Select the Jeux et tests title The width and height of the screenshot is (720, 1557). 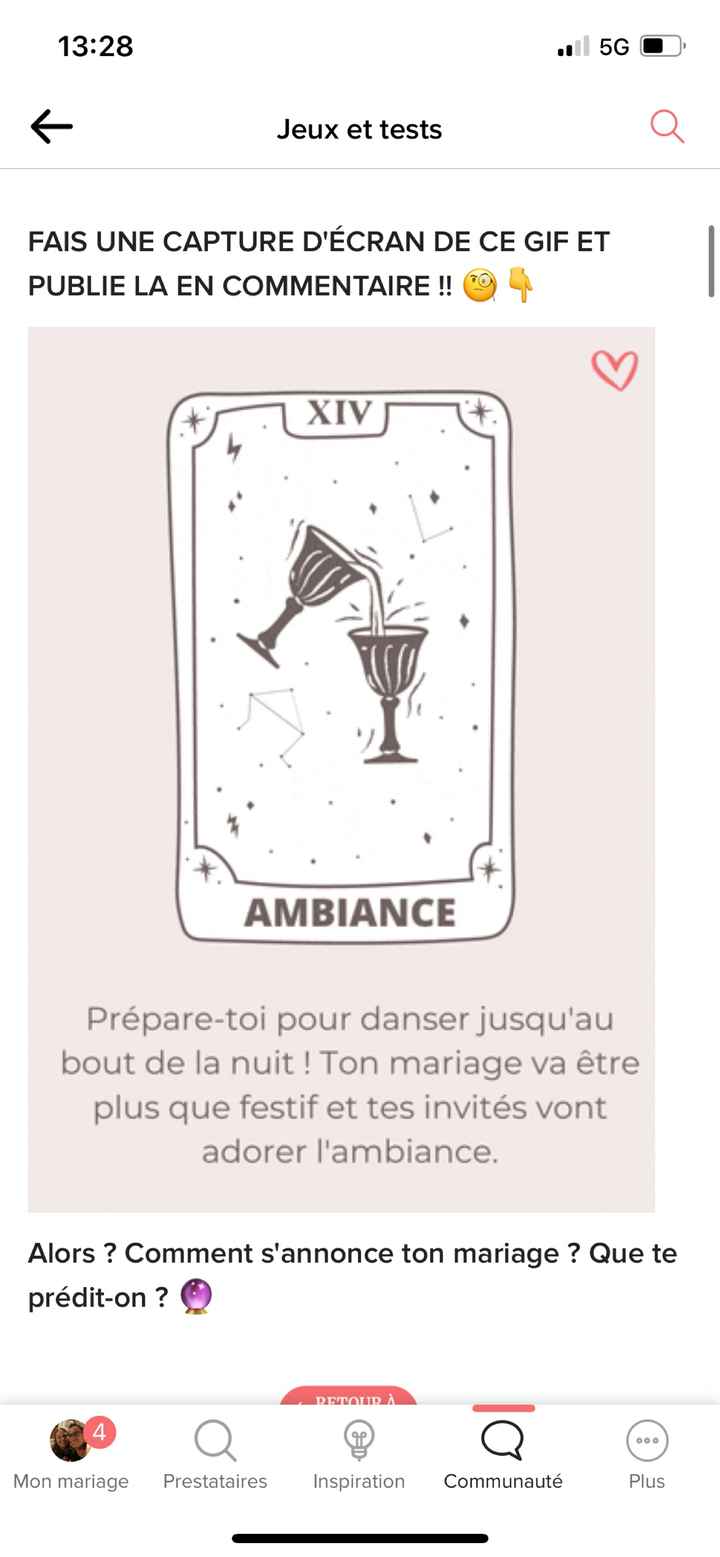click(x=360, y=129)
